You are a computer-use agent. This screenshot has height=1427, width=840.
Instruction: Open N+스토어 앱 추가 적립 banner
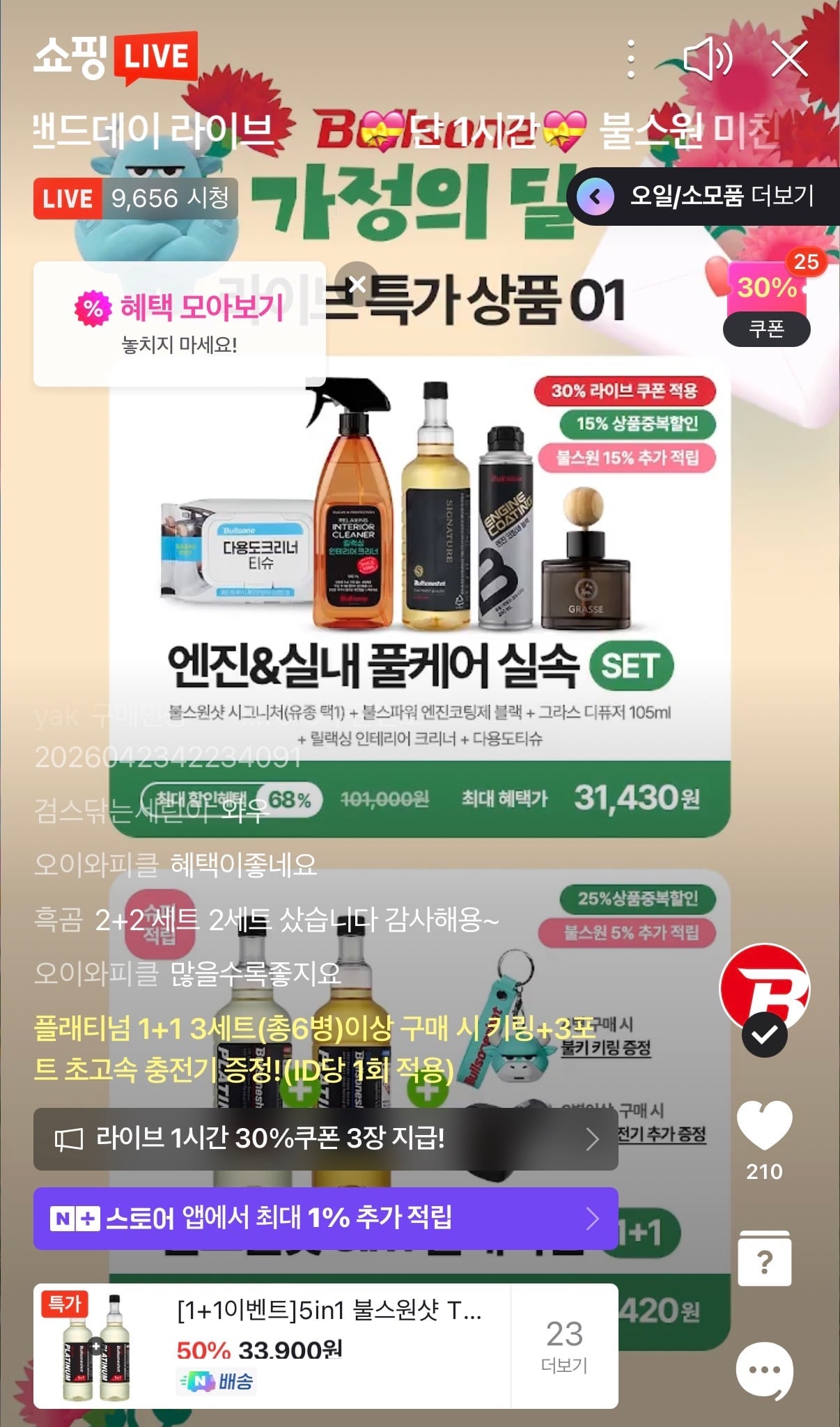(x=326, y=1219)
